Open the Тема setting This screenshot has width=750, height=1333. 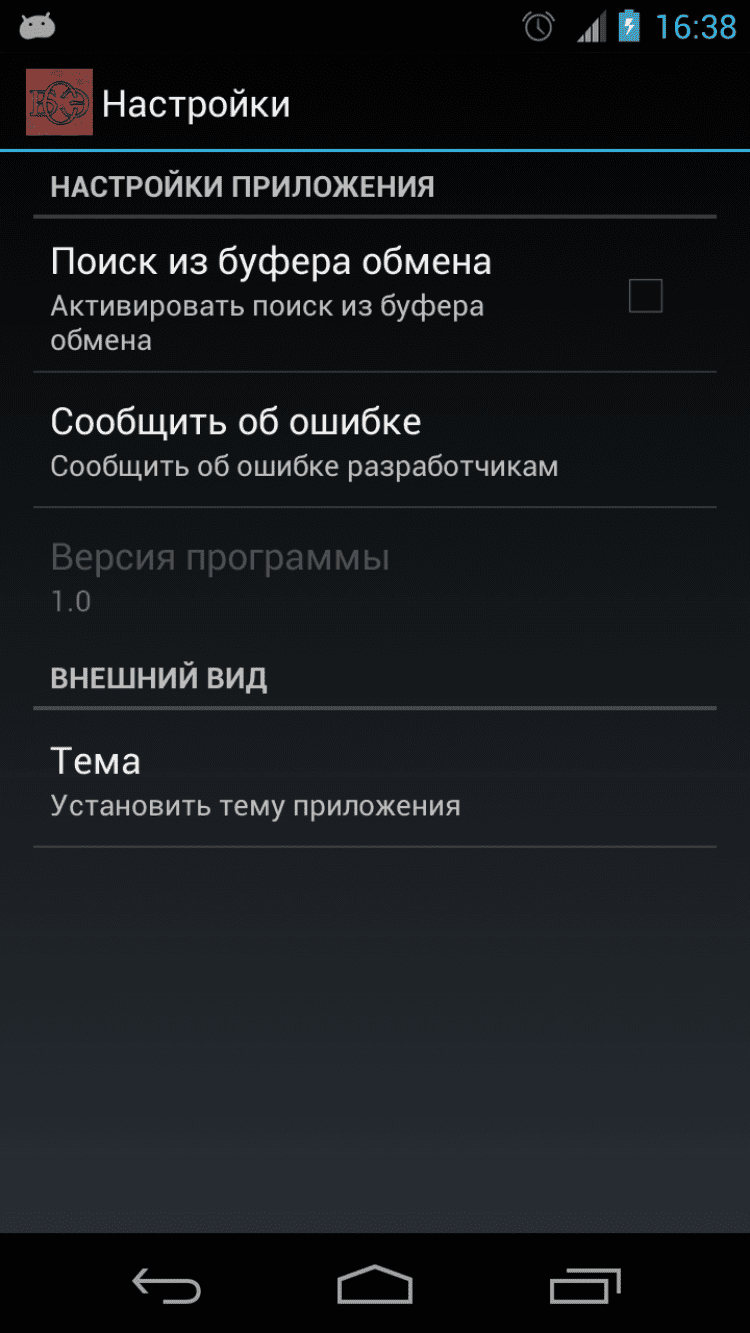click(374, 780)
